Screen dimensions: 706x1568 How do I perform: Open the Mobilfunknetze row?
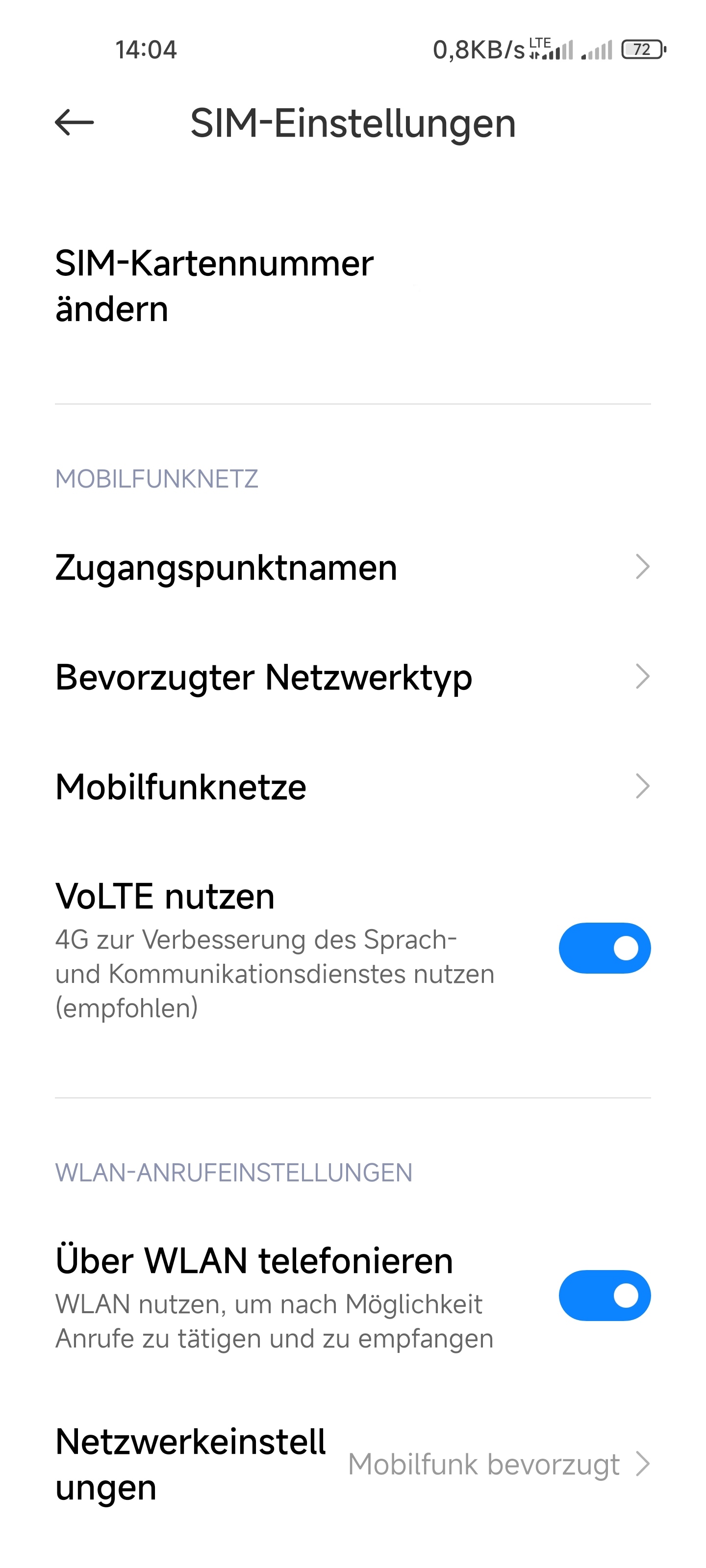353,786
